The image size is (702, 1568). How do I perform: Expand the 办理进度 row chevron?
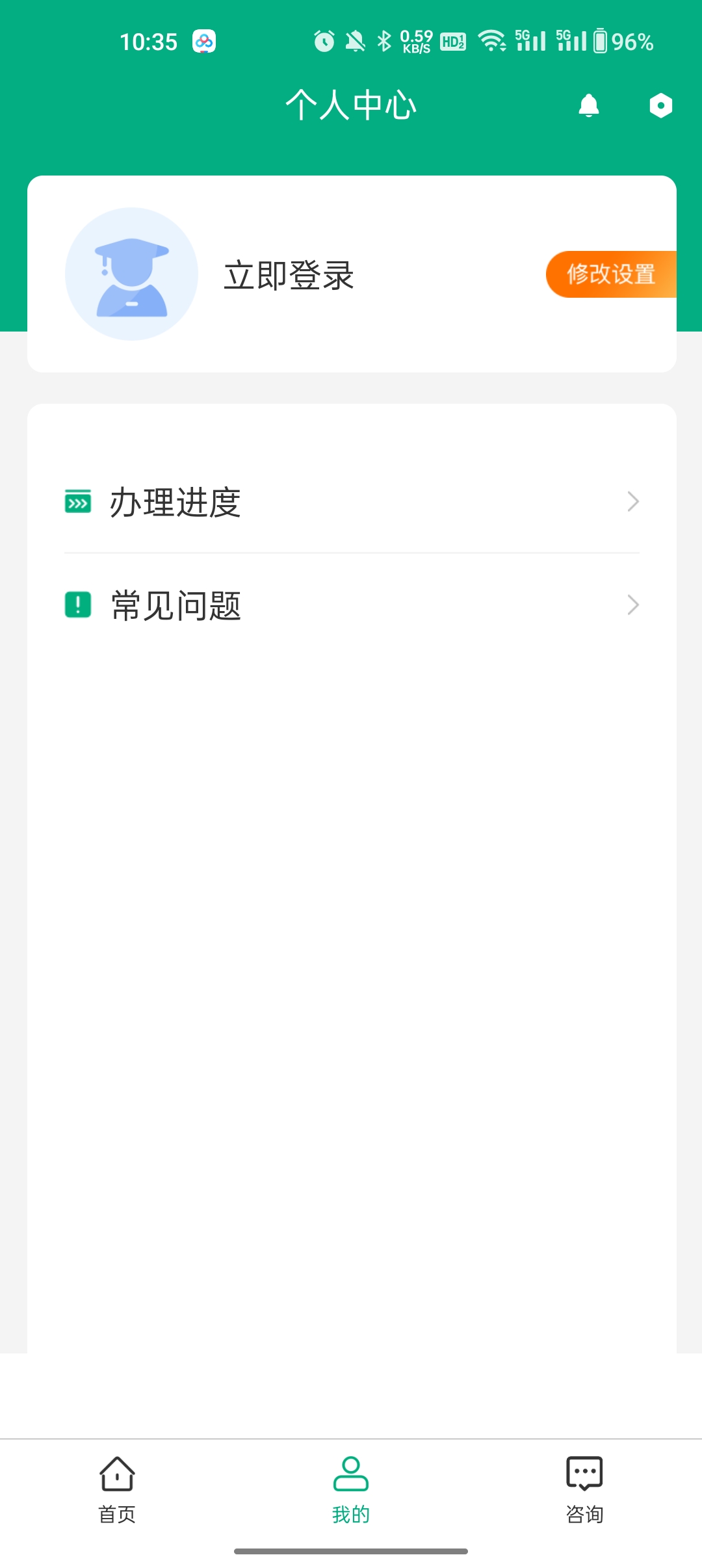pyautogui.click(x=634, y=501)
